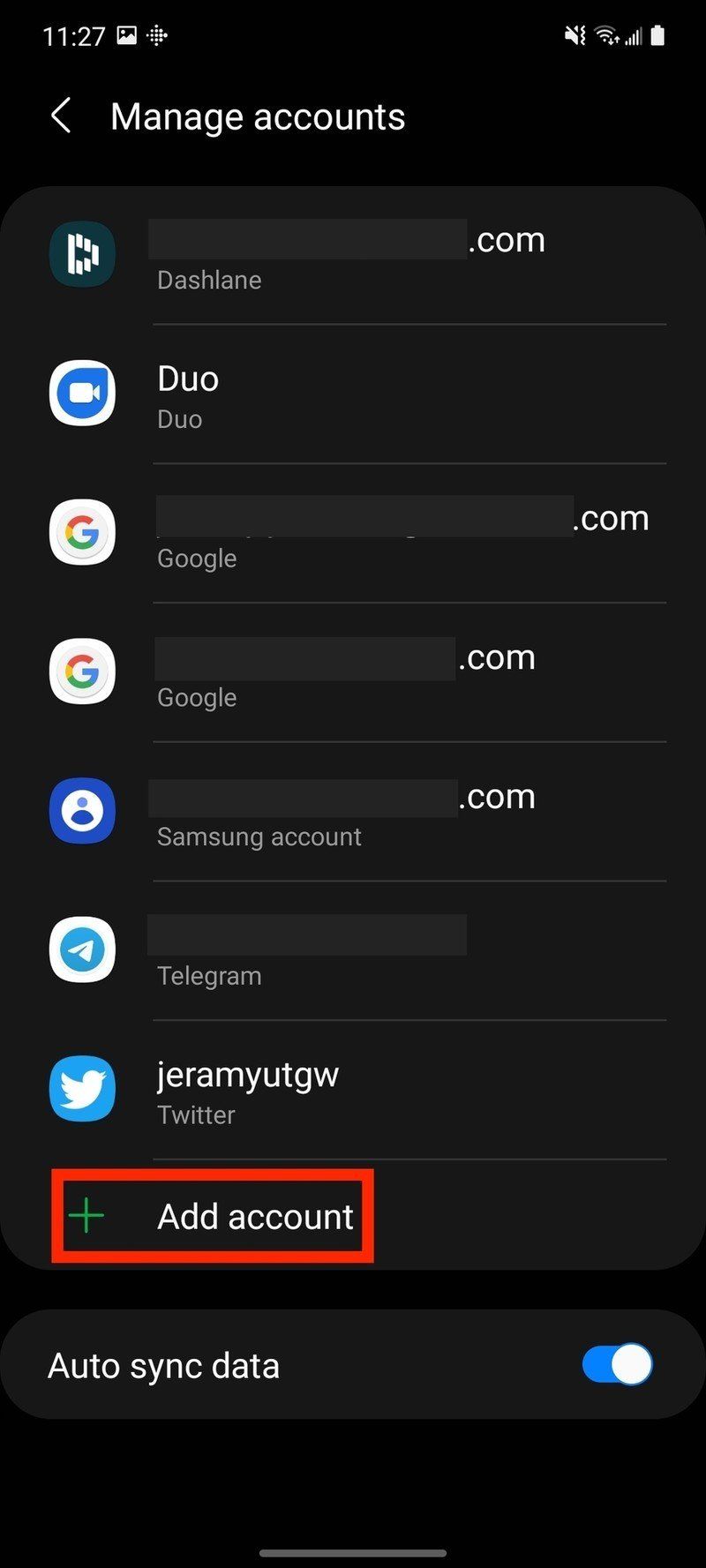Tap the Twitter bird icon
706x1568 pixels.
81,1089
